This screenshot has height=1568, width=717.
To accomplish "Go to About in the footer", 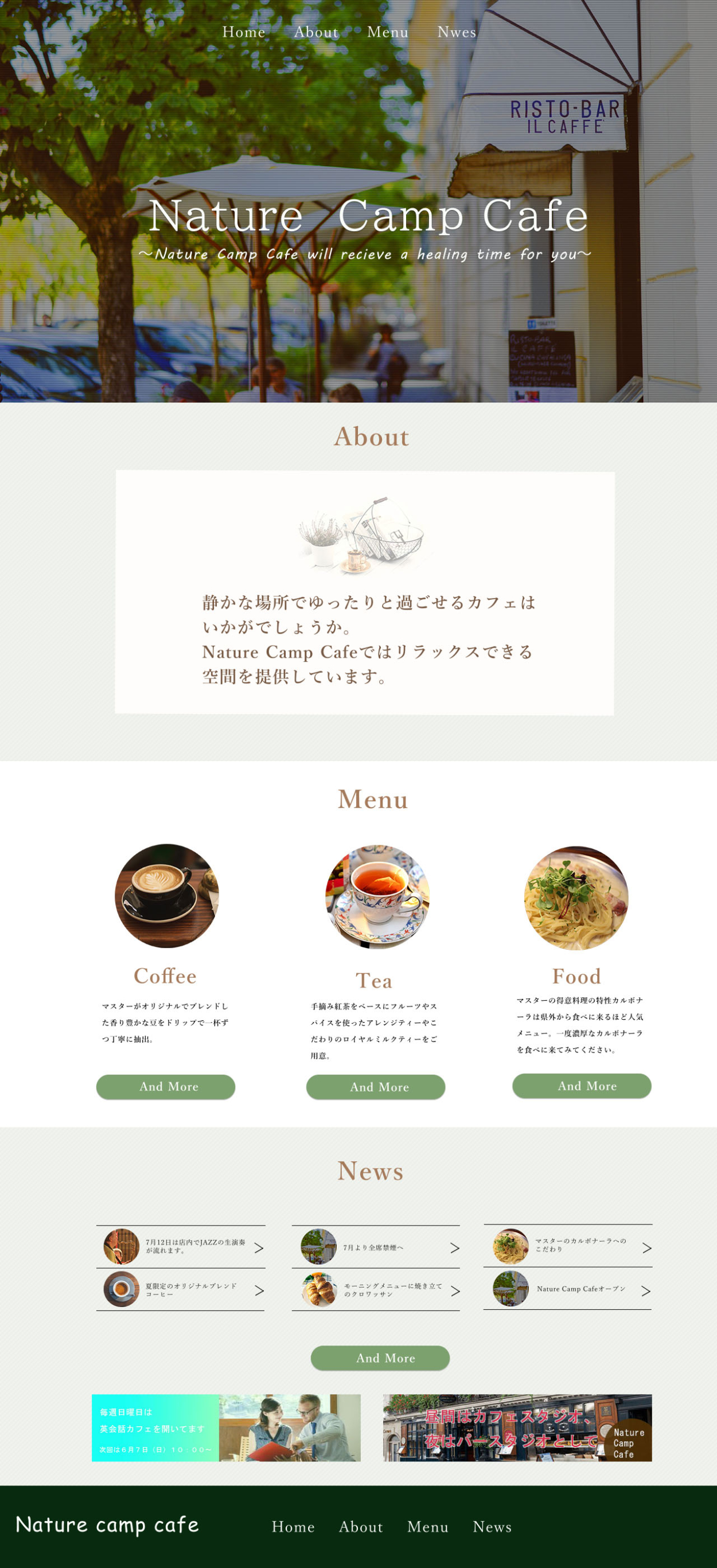I will pyautogui.click(x=361, y=1527).
